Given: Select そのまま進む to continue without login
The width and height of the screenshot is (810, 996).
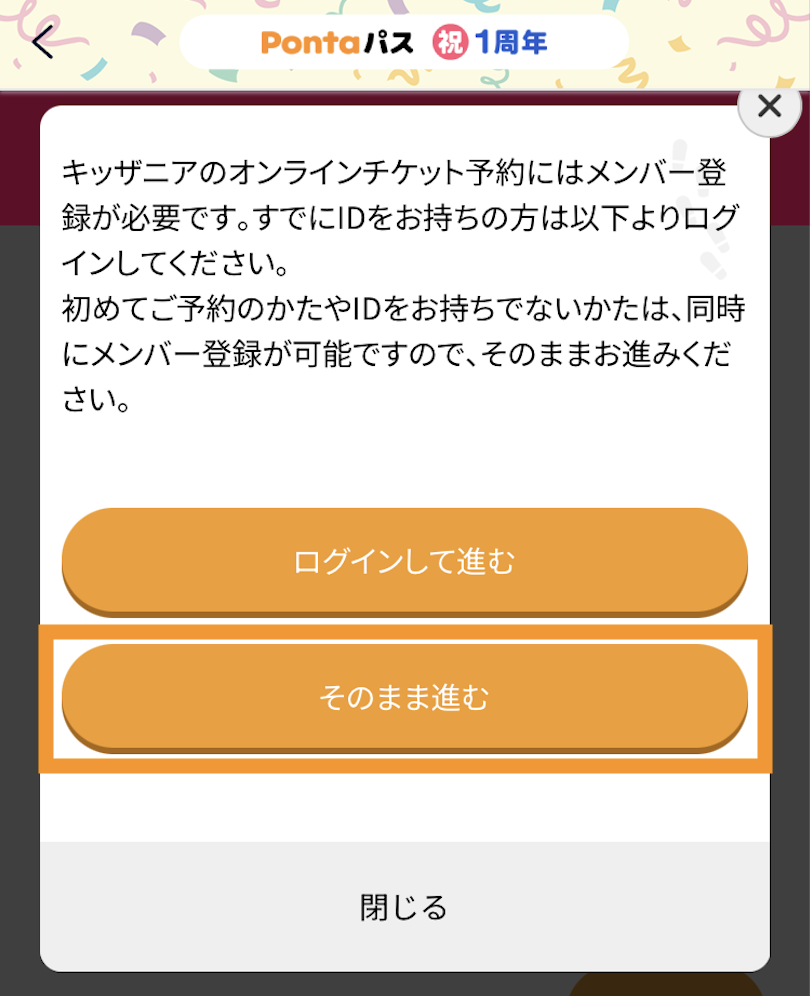Looking at the screenshot, I should [405, 698].
